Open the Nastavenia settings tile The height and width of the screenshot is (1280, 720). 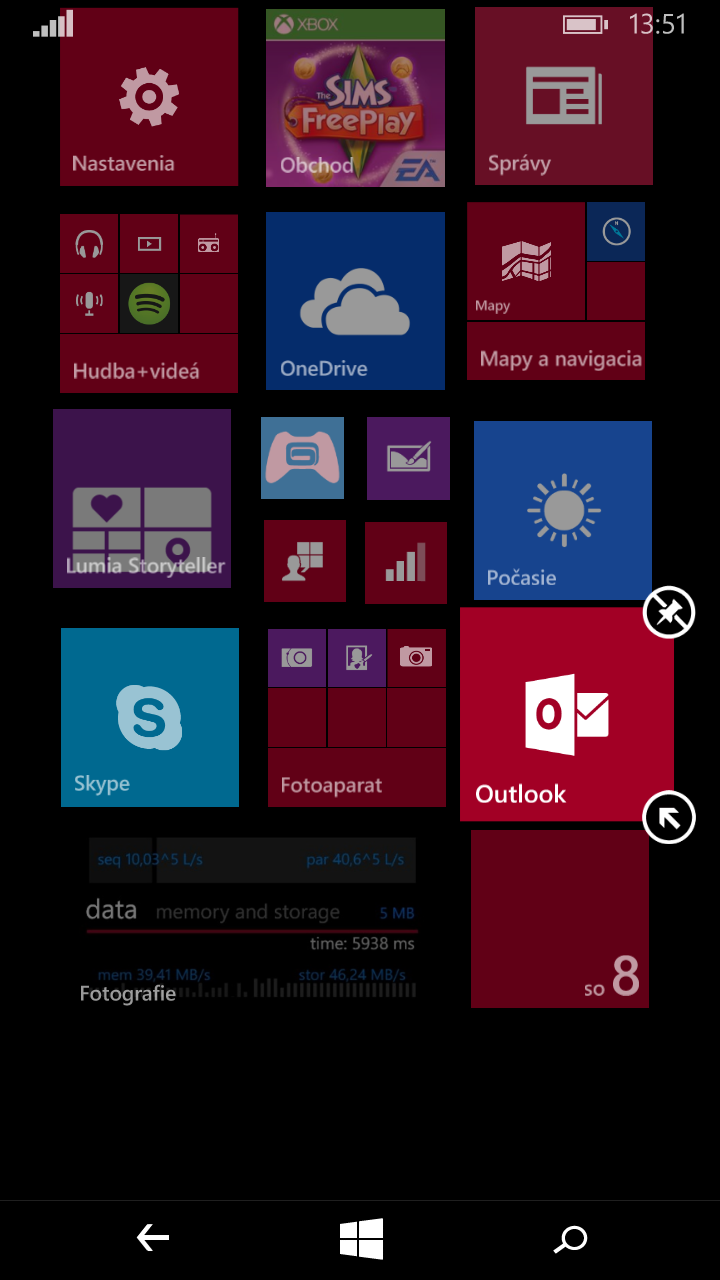point(149,97)
